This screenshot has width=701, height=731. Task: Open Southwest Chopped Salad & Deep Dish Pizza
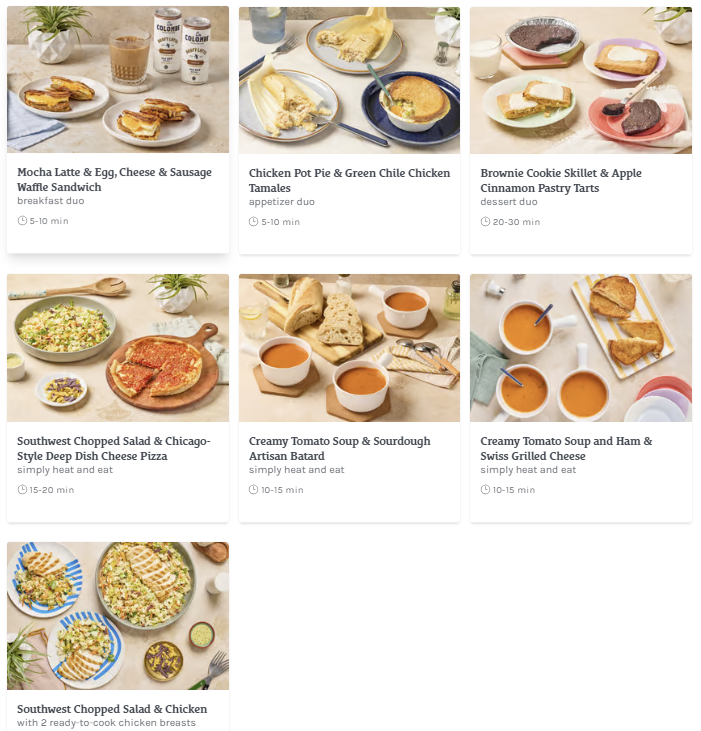(x=117, y=398)
